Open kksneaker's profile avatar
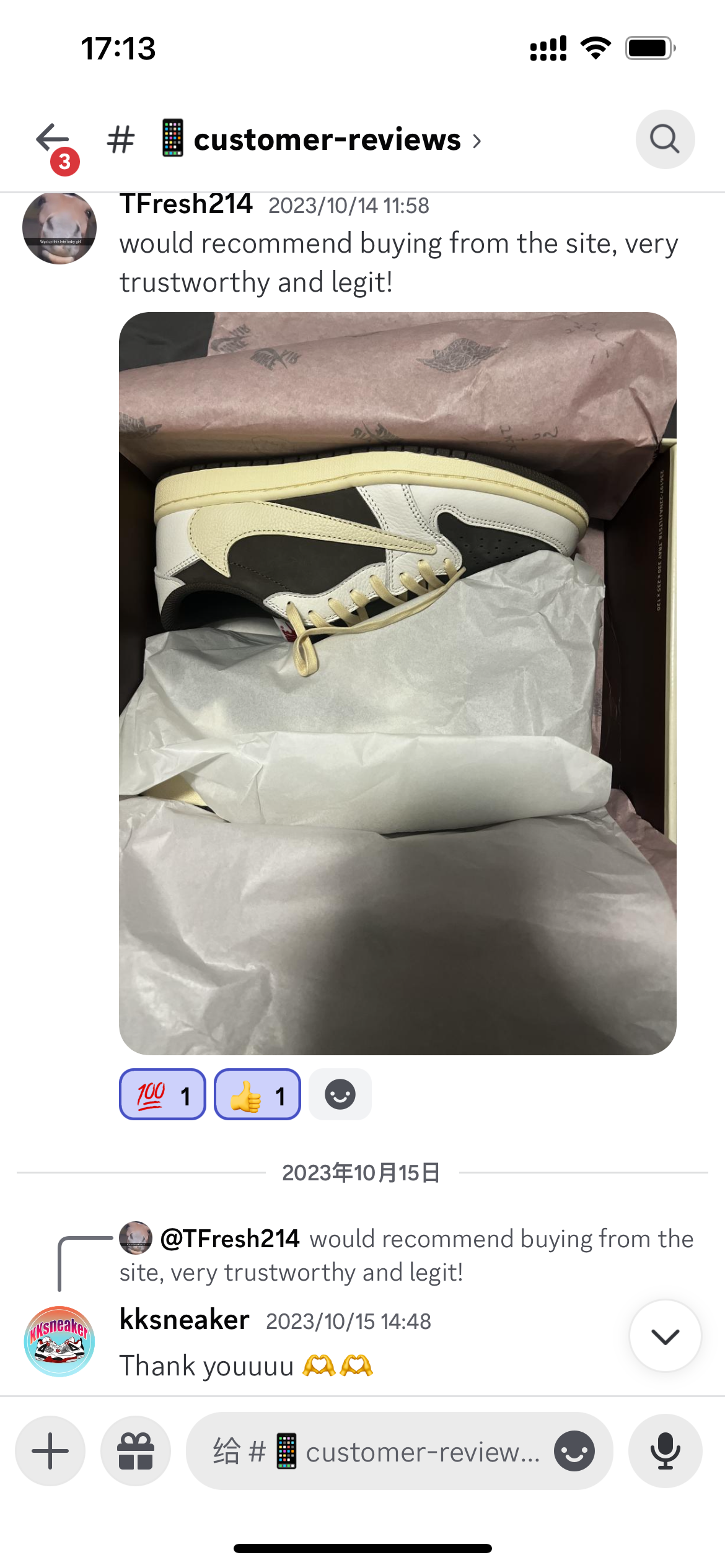The image size is (725, 1568). click(x=59, y=1341)
